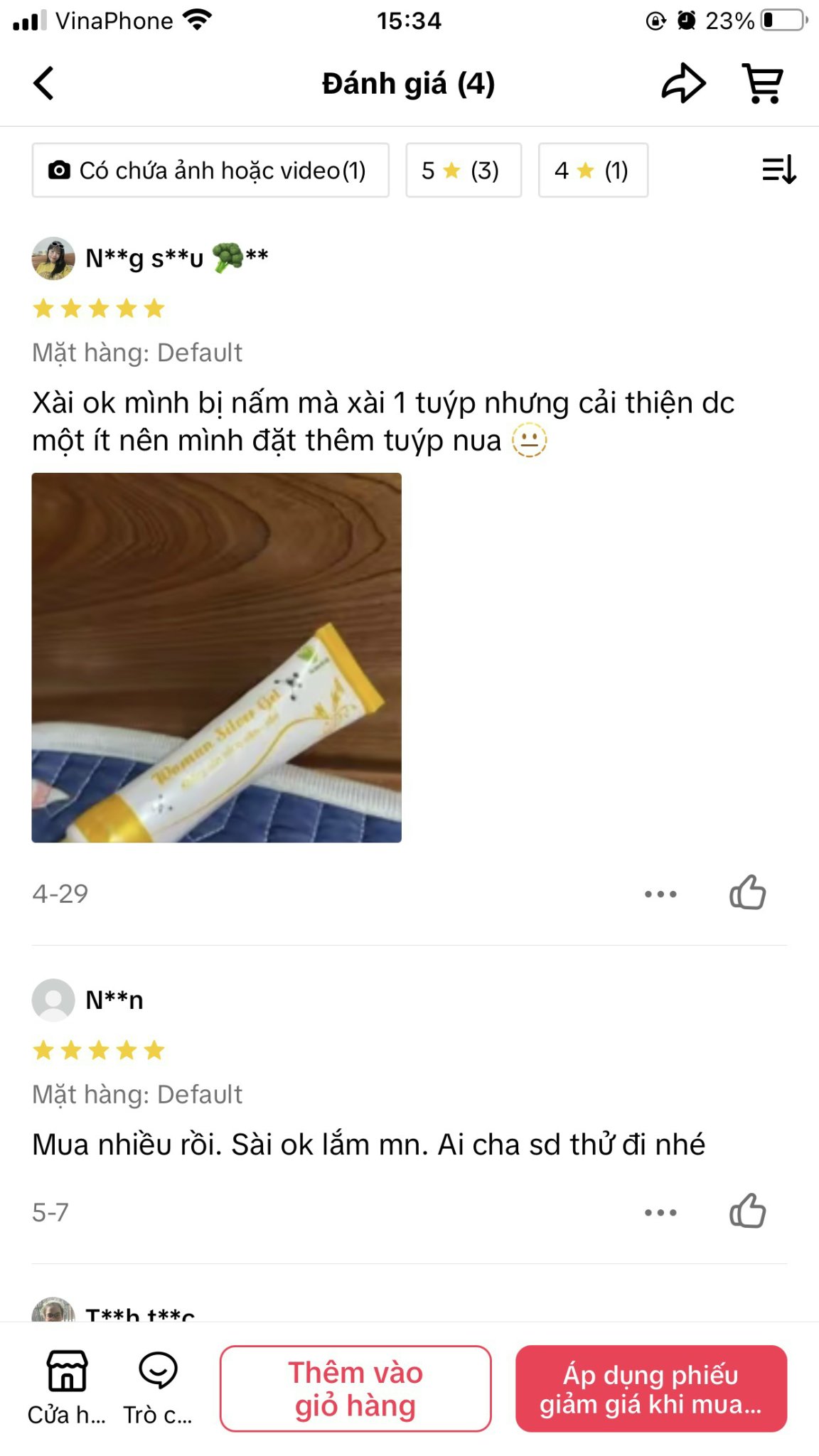The image size is (819, 1456).
Task: Select 'Thêm vào giỏ hàng' button
Action: pos(355,1388)
